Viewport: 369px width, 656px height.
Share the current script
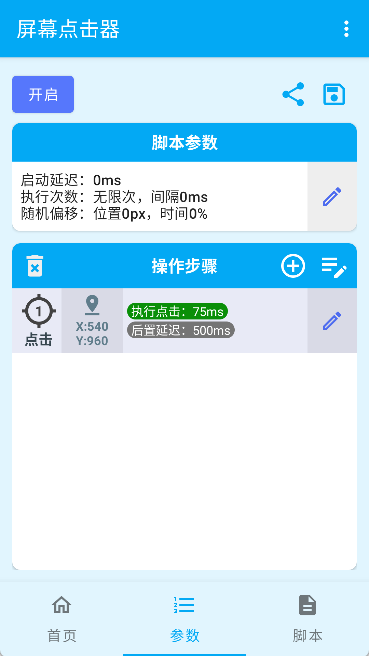coord(293,95)
